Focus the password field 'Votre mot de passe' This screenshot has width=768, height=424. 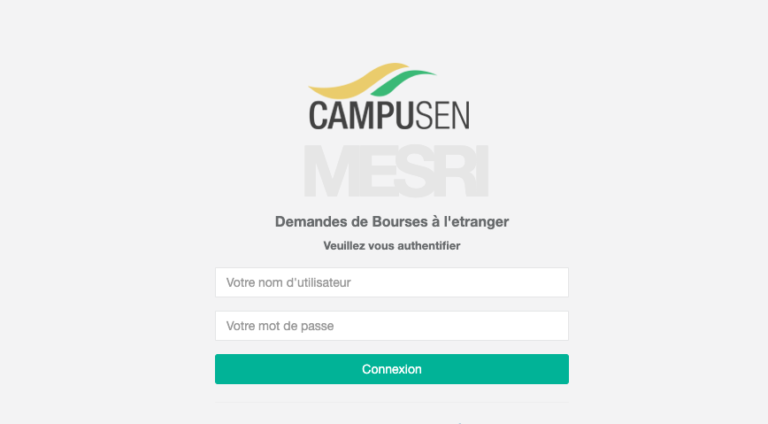pyautogui.click(x=391, y=326)
